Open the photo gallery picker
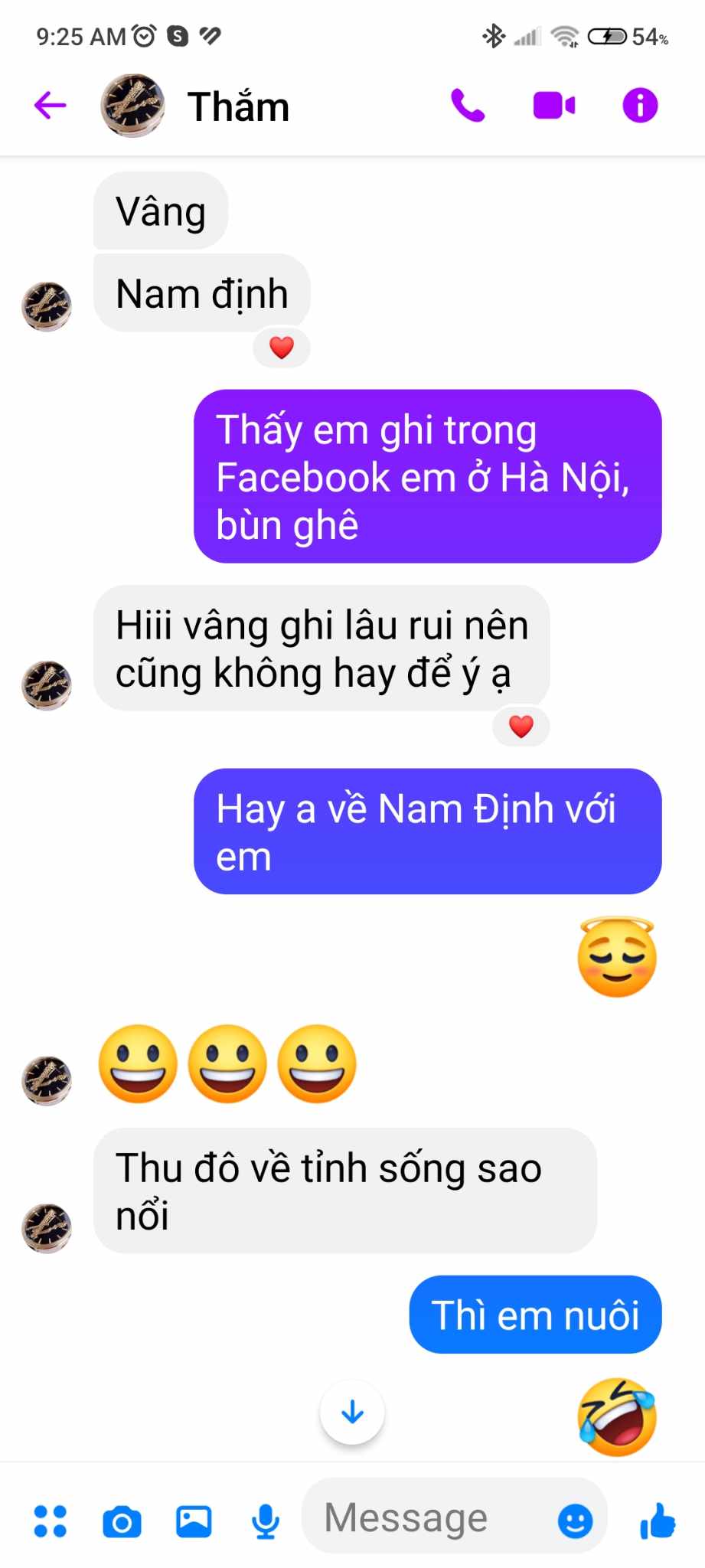The image size is (705, 1568). [194, 1521]
